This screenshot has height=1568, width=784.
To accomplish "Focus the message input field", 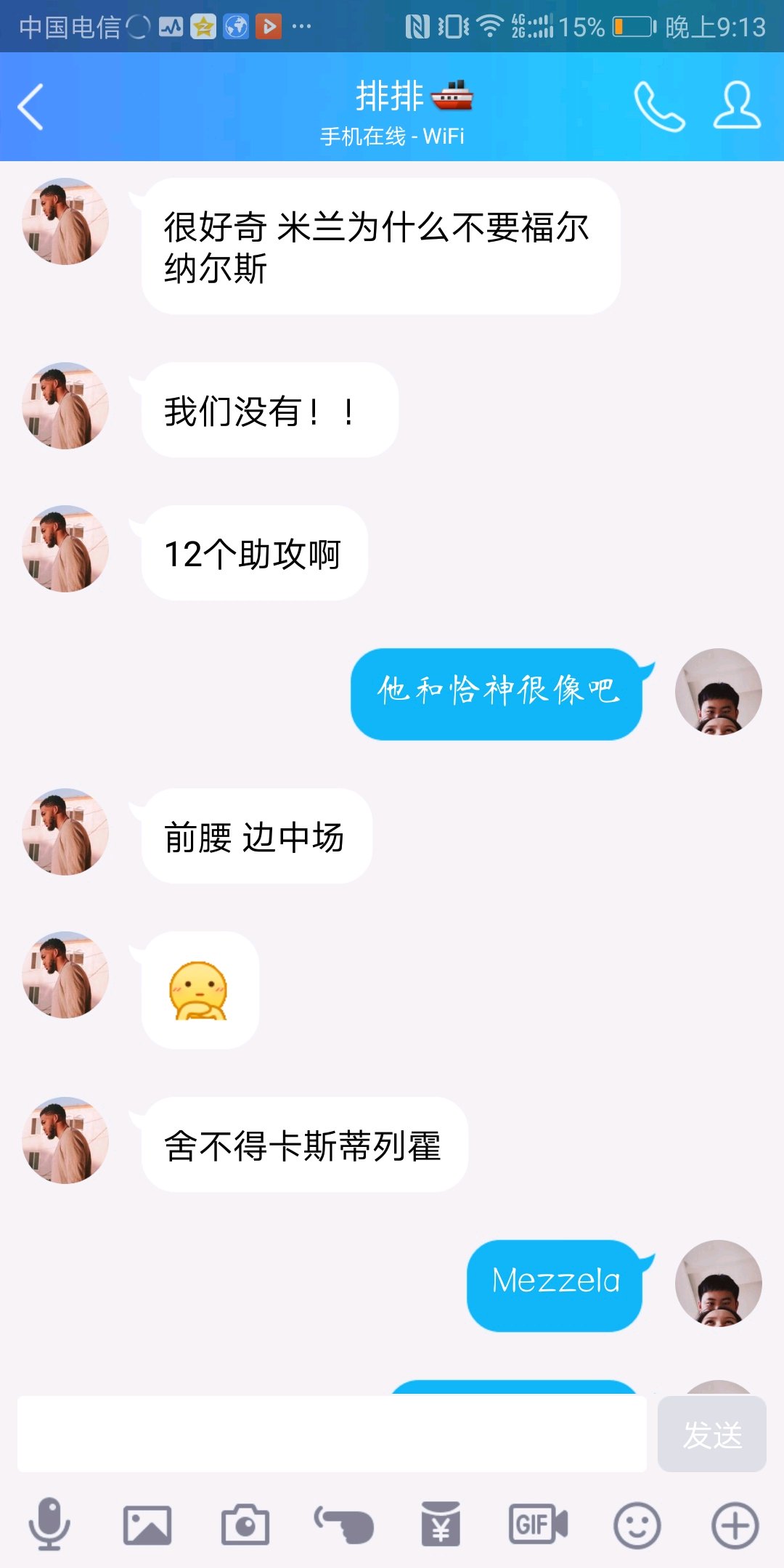I will point(332,1434).
